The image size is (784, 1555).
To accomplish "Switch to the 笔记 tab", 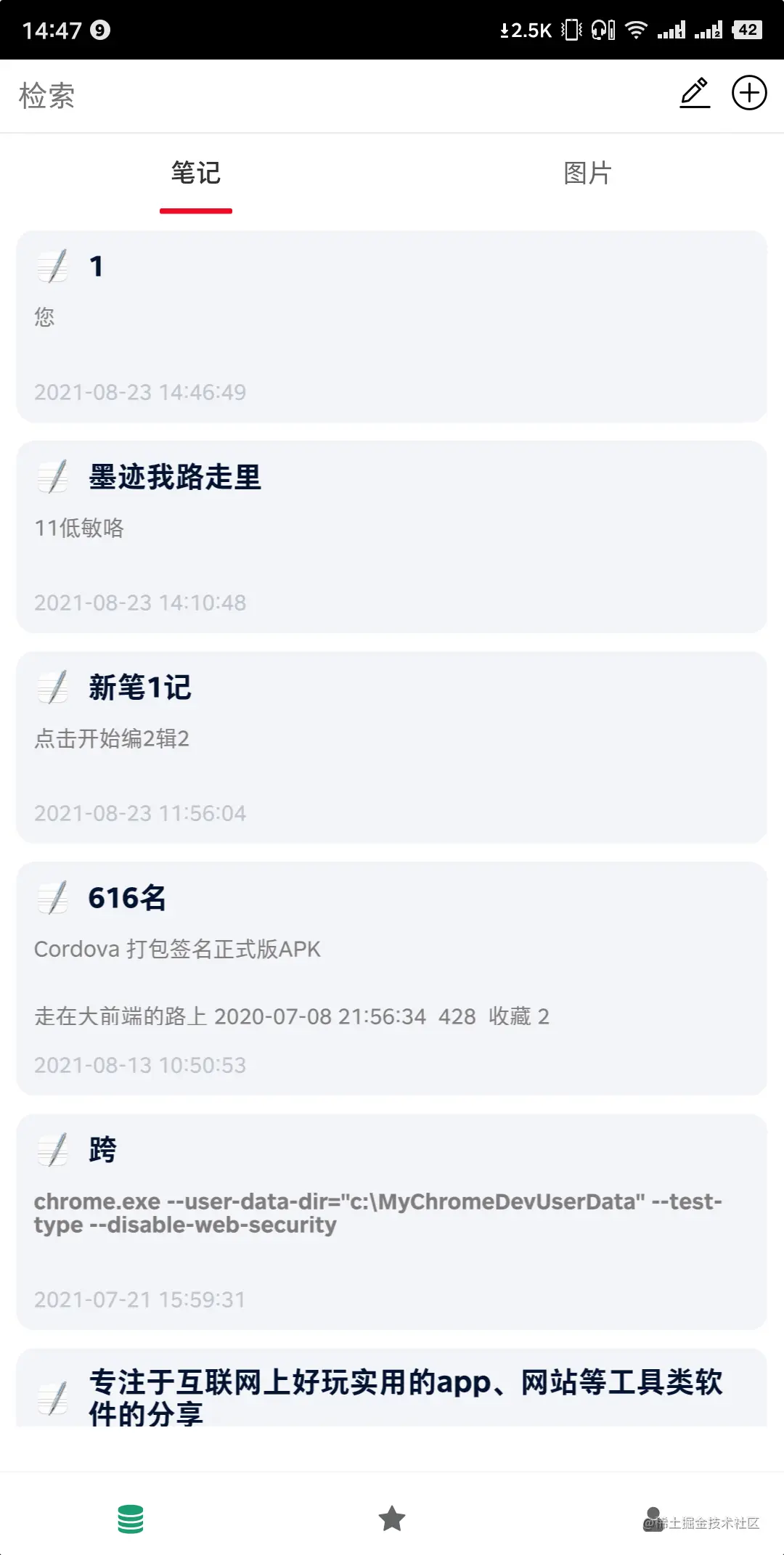I will tap(195, 174).
